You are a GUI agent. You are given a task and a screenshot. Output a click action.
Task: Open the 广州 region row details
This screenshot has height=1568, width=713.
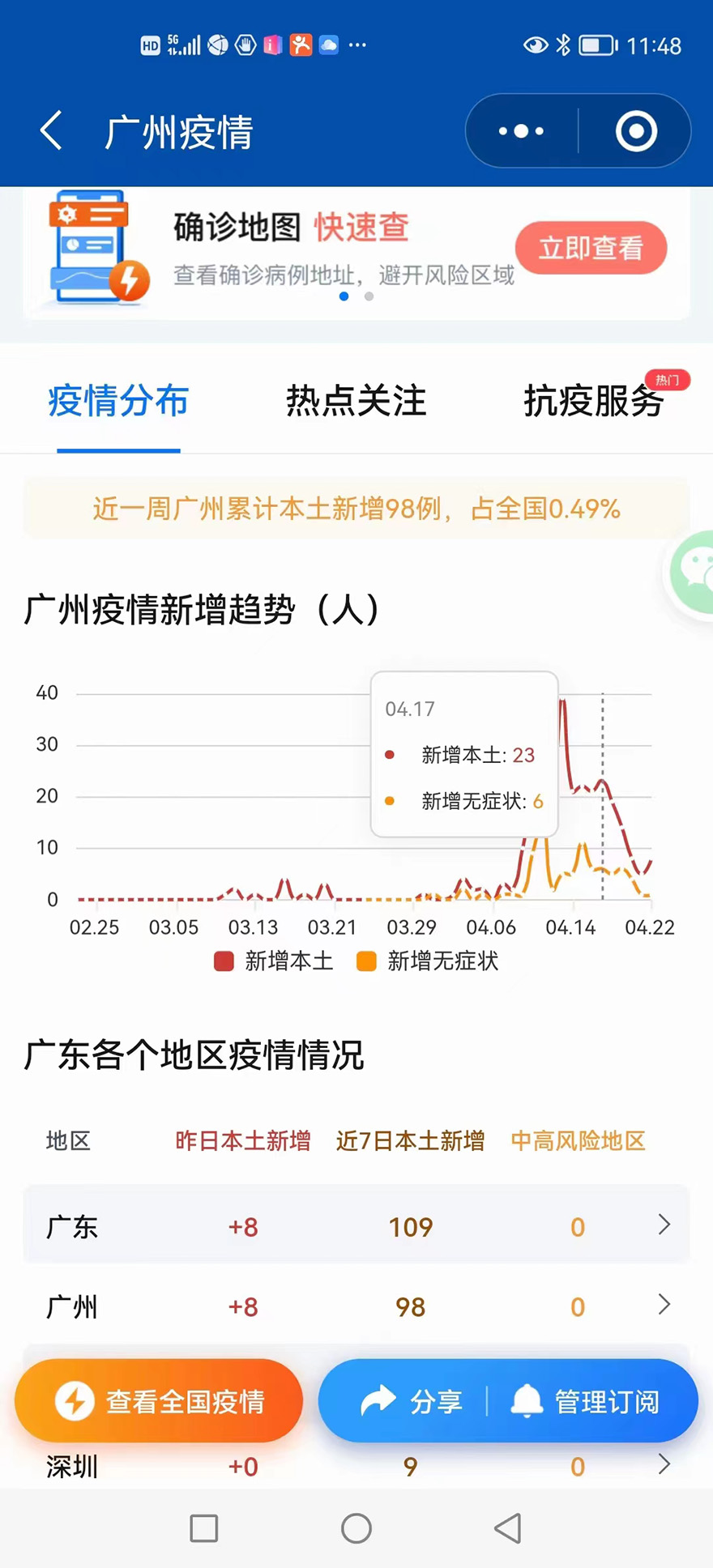click(356, 1306)
